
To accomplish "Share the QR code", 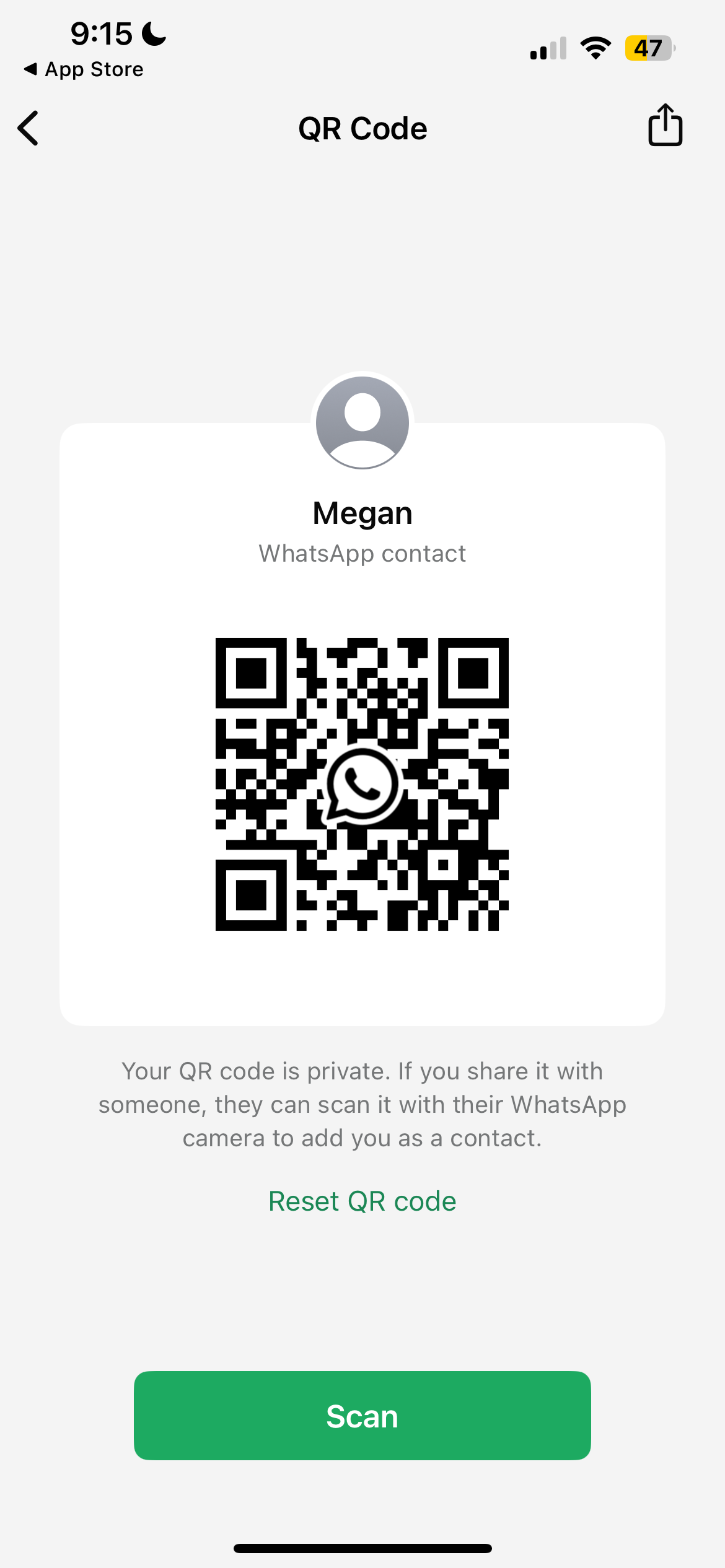I will (665, 125).
